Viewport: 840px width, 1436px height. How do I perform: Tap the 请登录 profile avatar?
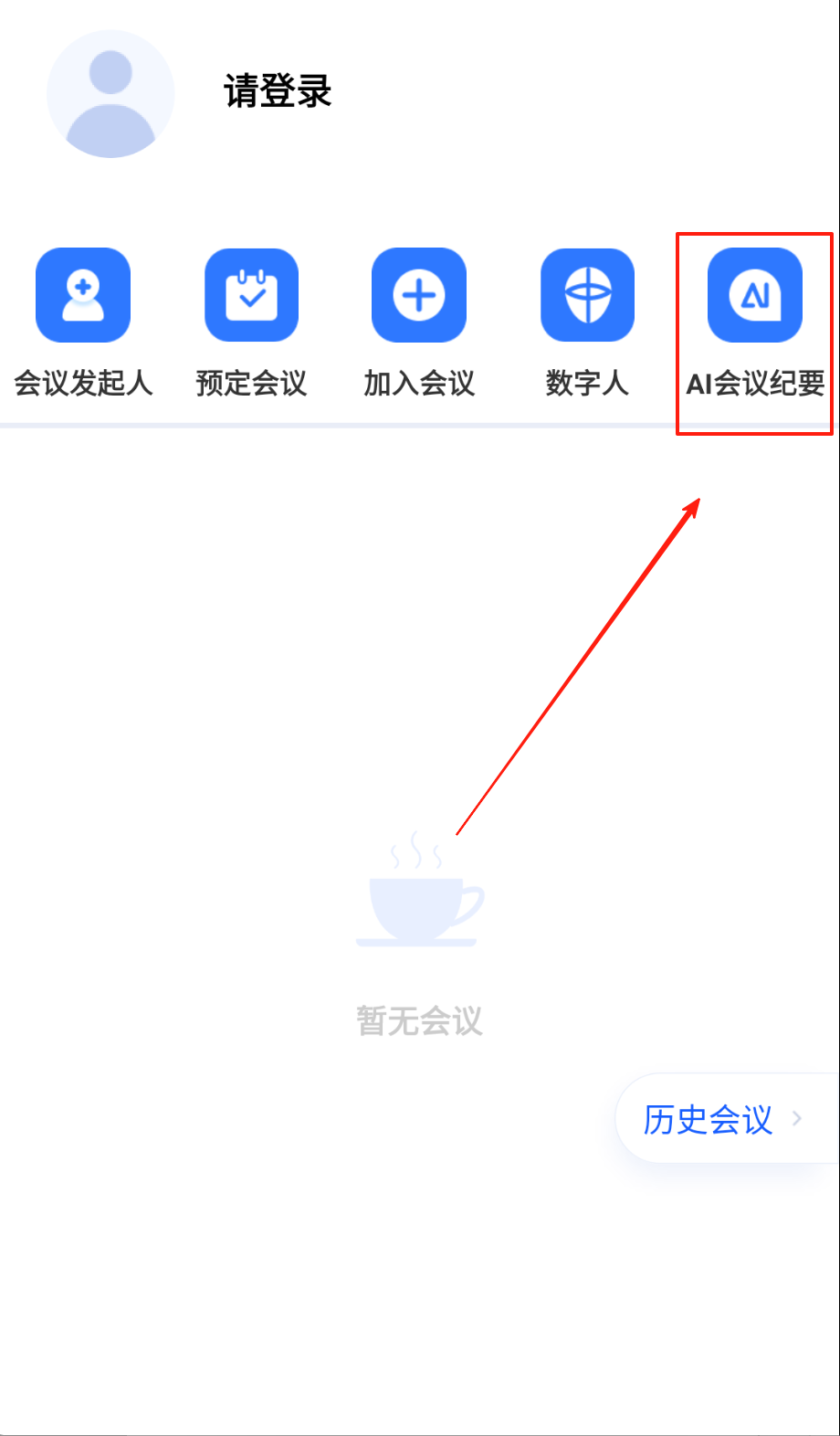point(110,94)
